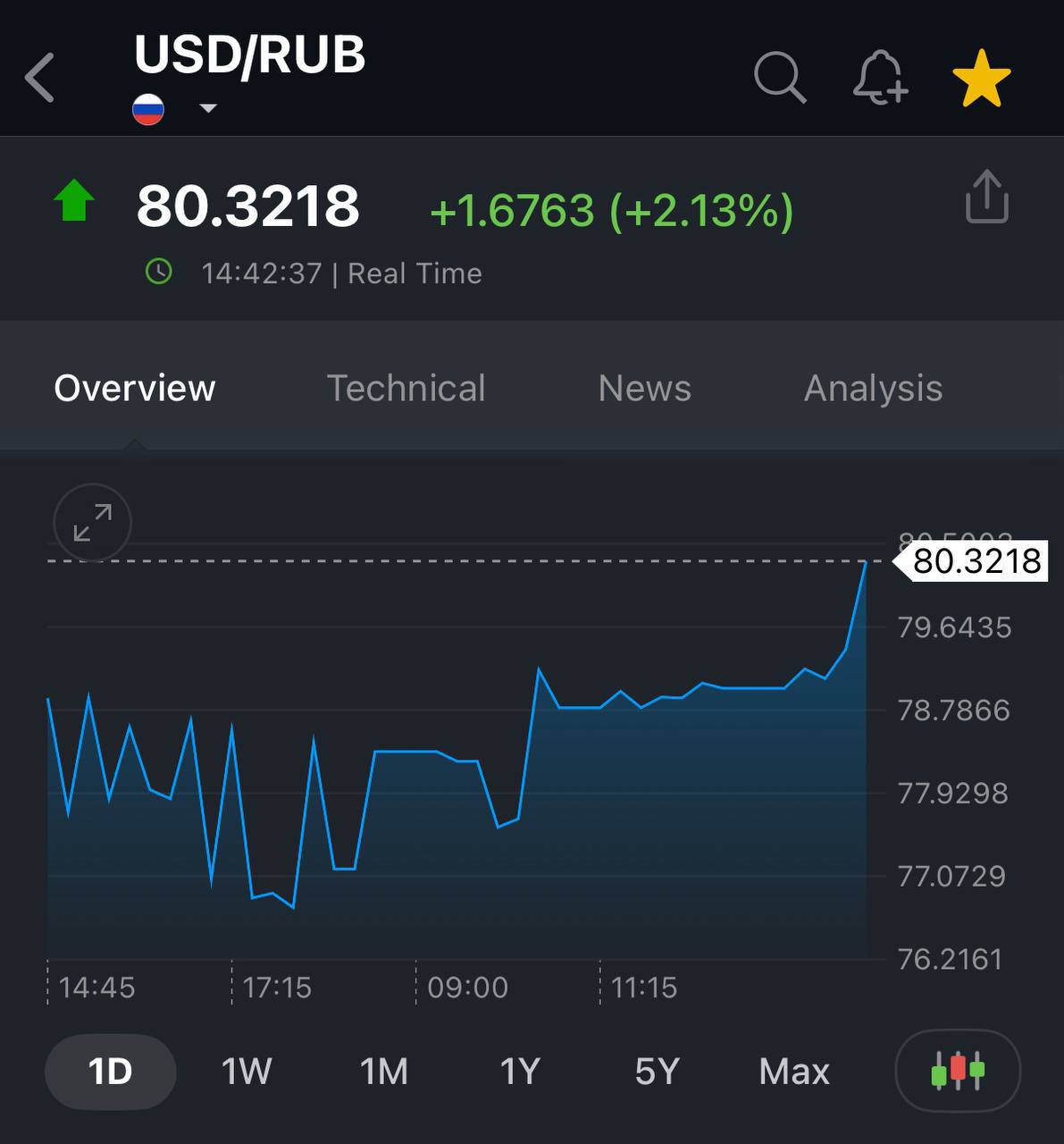1064x1144 pixels.
Task: Display the Max chart history
Action: pos(794,1071)
